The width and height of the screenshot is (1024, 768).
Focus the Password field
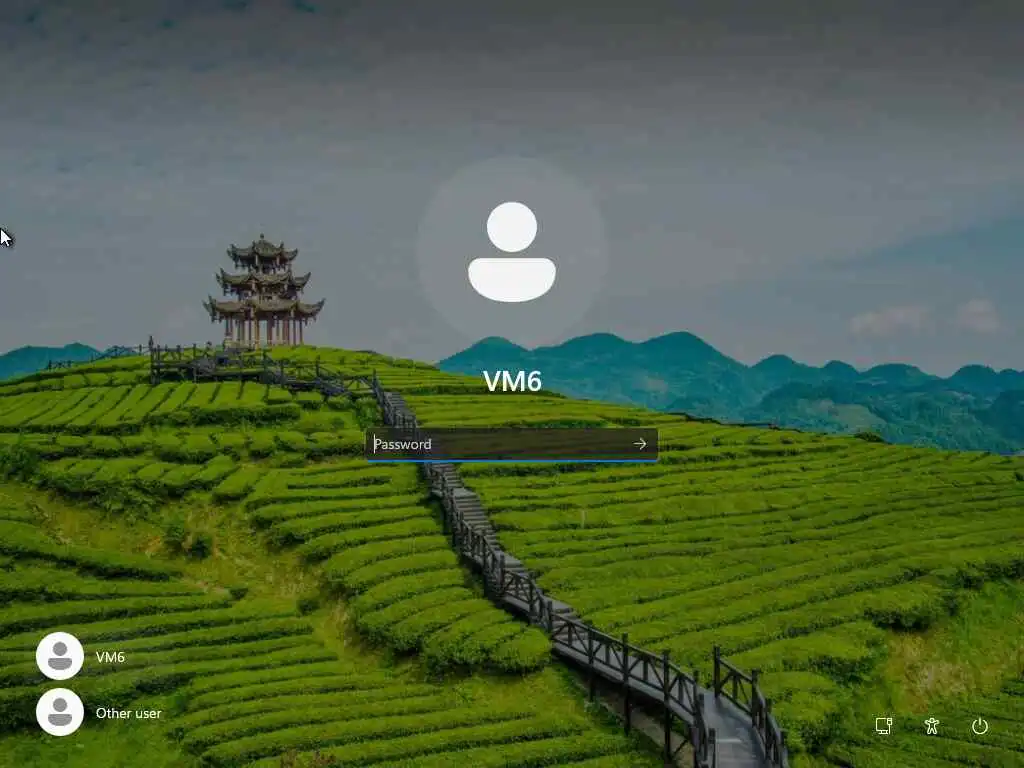pos(498,444)
